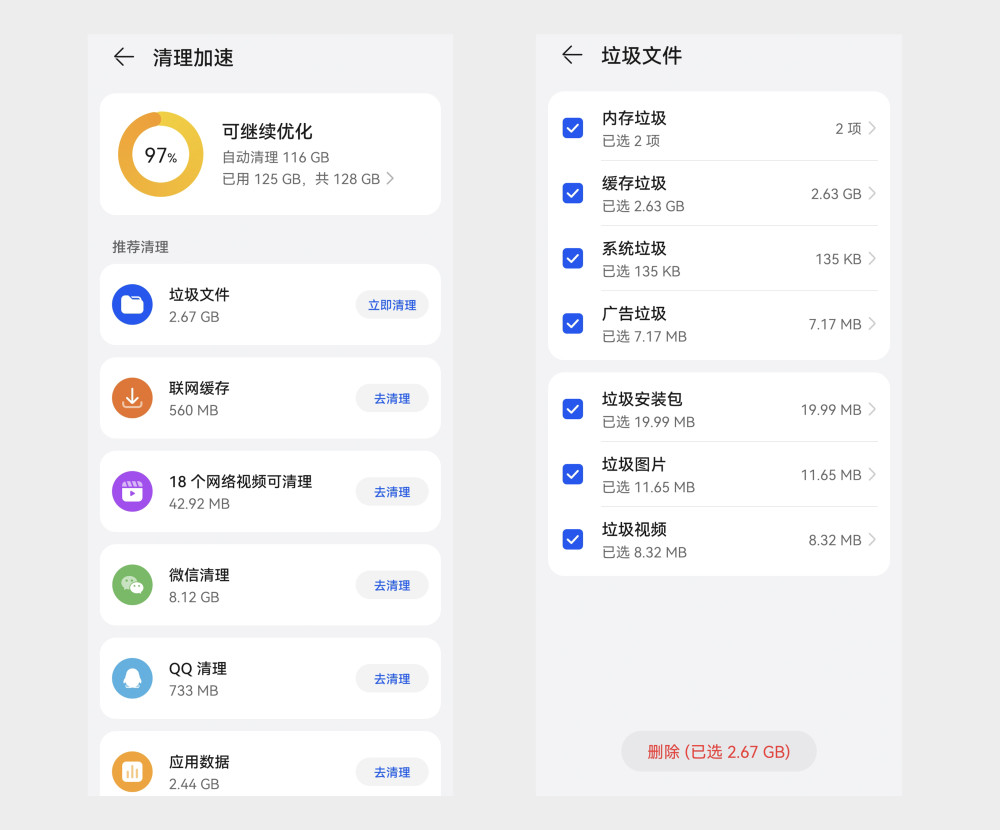Tap 去清理 for QQ 清理

pos(392,679)
